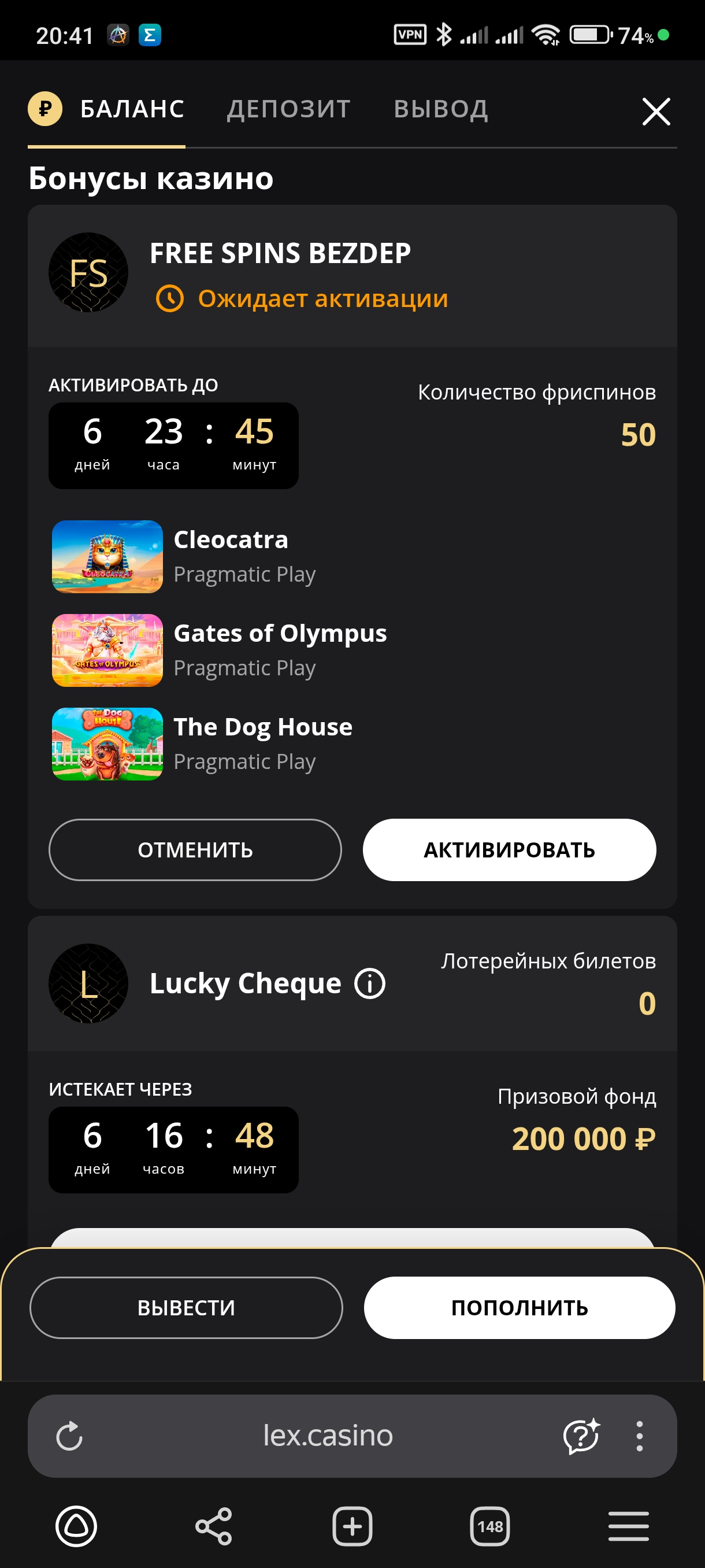The width and height of the screenshot is (705, 1568).
Task: Edit the lex.casino address bar
Action: tap(327, 1436)
